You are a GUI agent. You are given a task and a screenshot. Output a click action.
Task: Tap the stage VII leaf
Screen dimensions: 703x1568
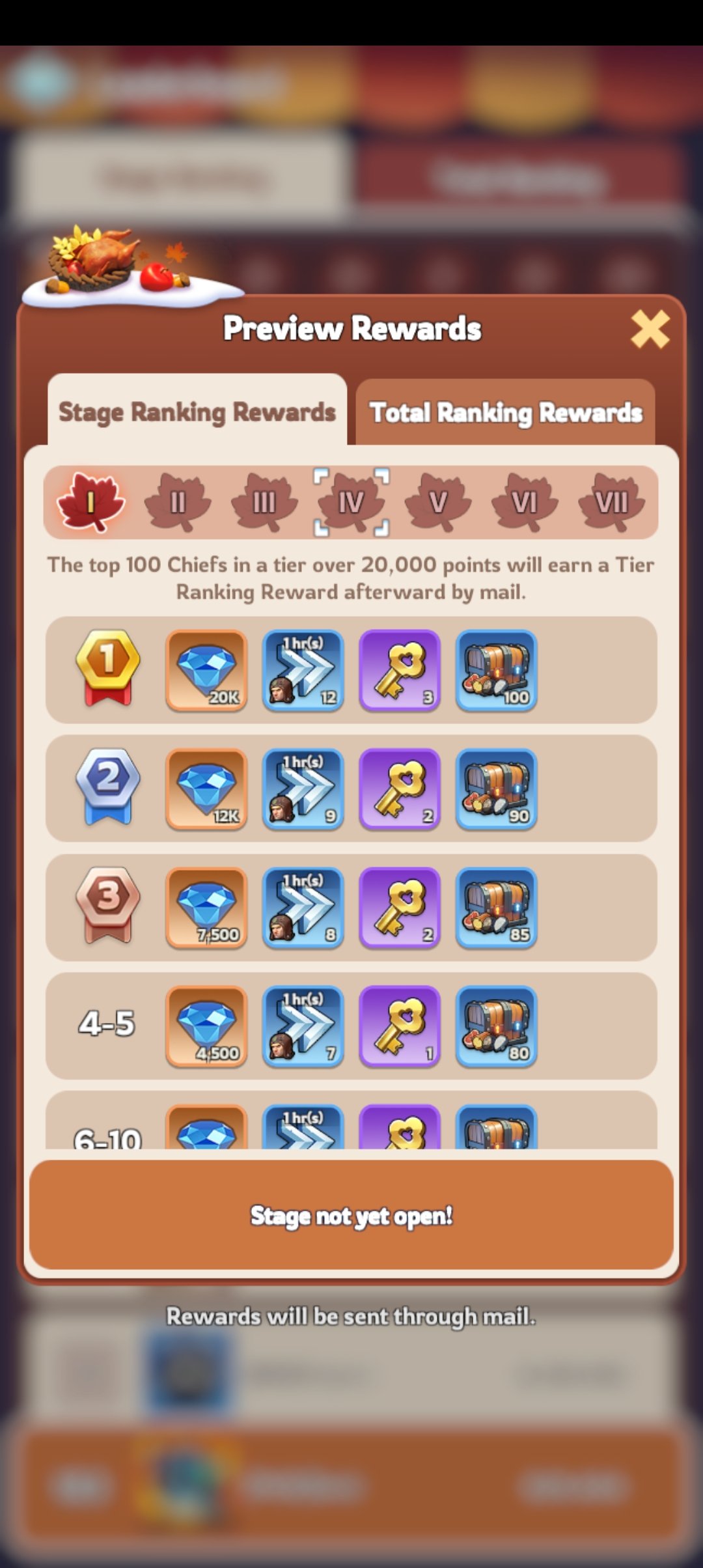pyautogui.click(x=612, y=502)
